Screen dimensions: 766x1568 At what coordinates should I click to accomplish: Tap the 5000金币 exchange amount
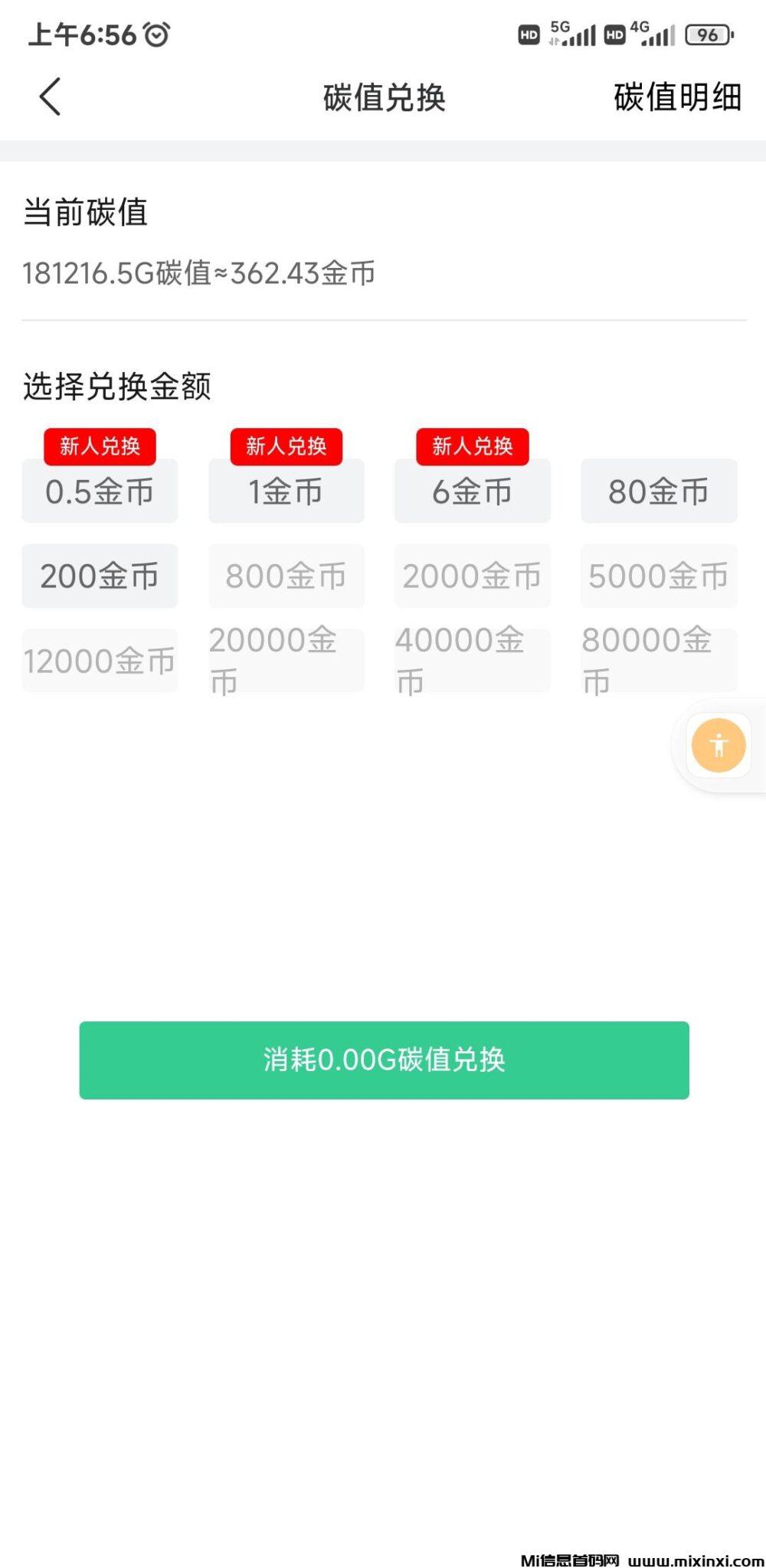[x=658, y=576]
